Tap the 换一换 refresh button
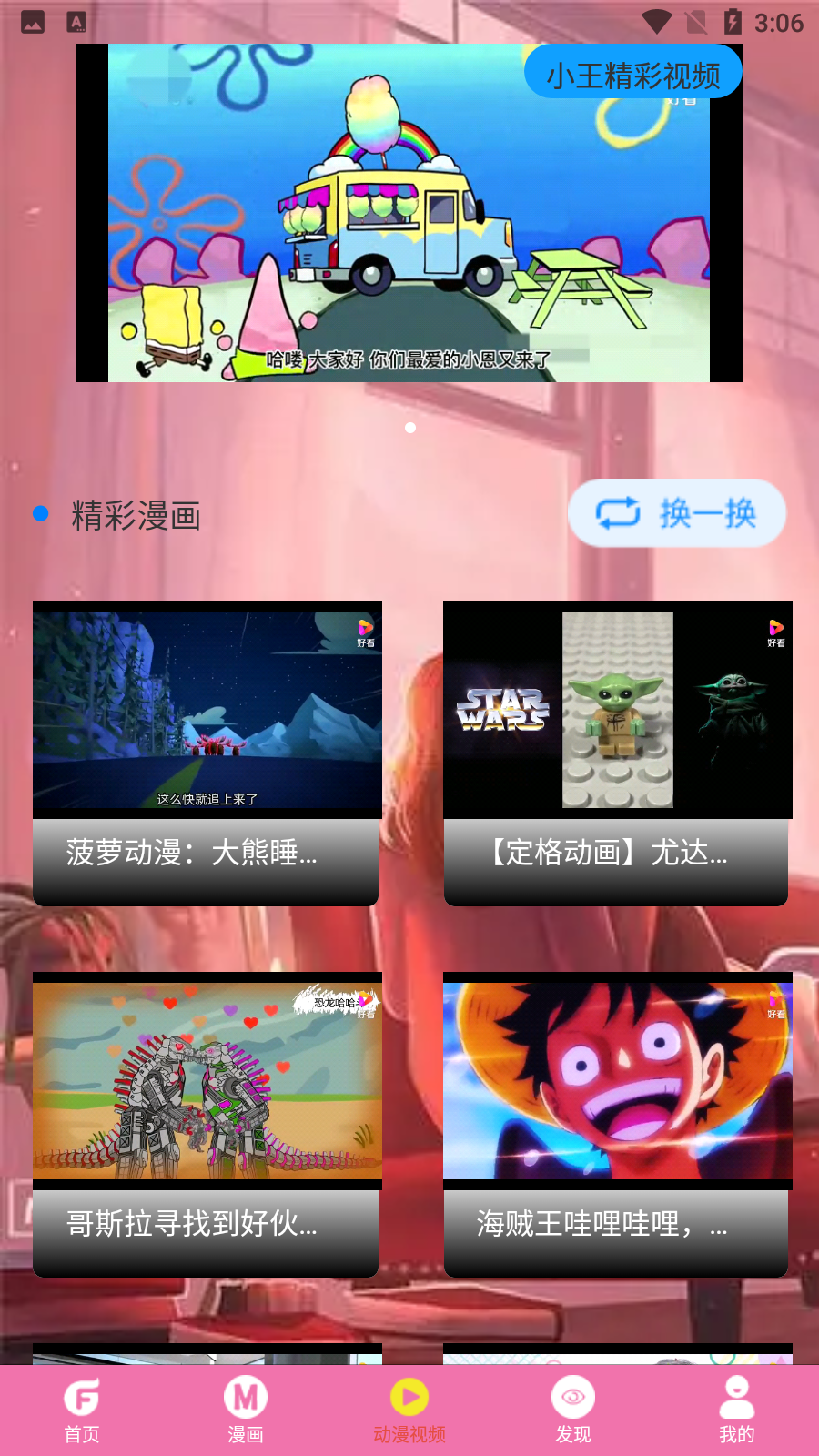 click(x=676, y=513)
